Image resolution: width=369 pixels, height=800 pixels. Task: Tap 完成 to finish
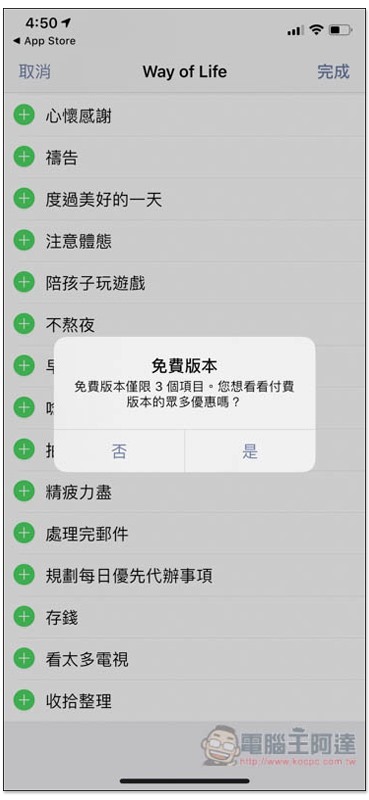[x=333, y=71]
